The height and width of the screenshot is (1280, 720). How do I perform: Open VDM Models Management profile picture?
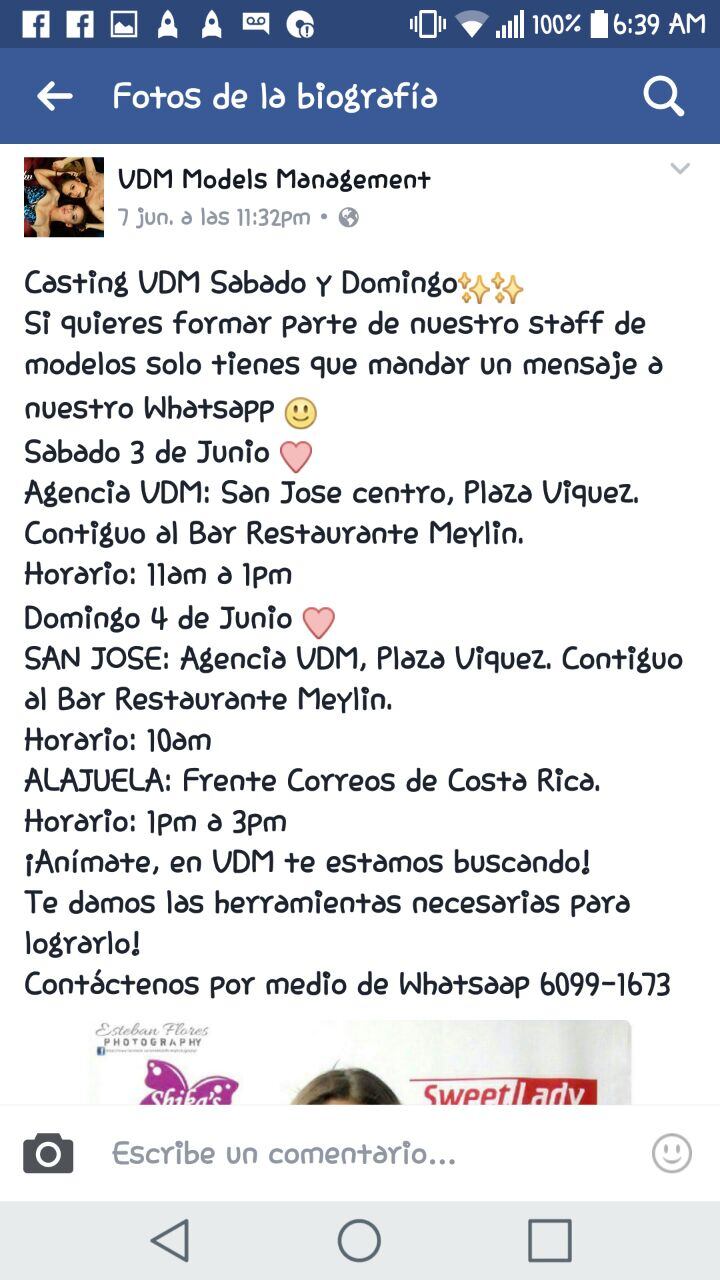point(64,197)
